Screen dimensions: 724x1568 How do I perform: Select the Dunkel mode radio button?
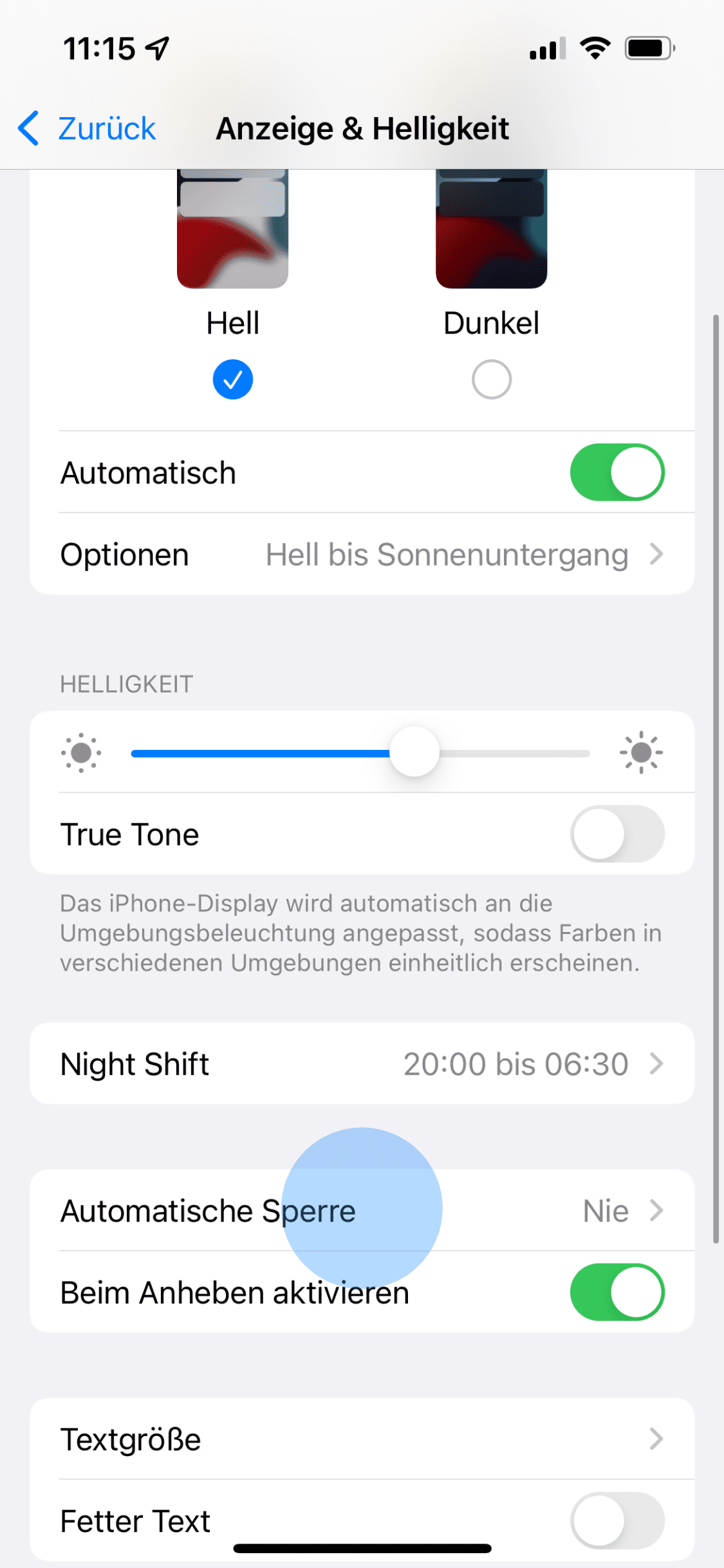click(490, 379)
